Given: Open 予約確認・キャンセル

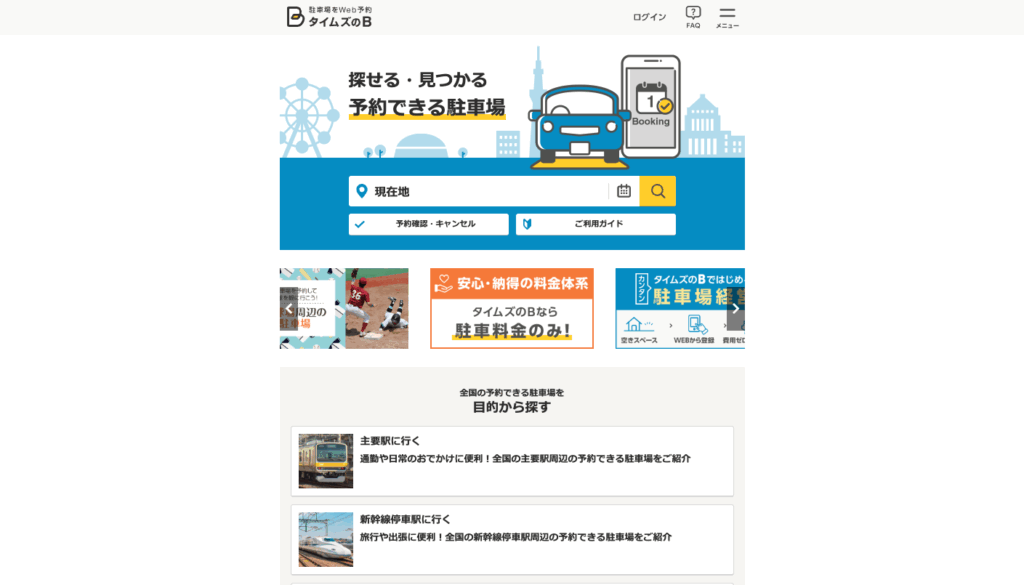Looking at the screenshot, I should (x=428, y=224).
